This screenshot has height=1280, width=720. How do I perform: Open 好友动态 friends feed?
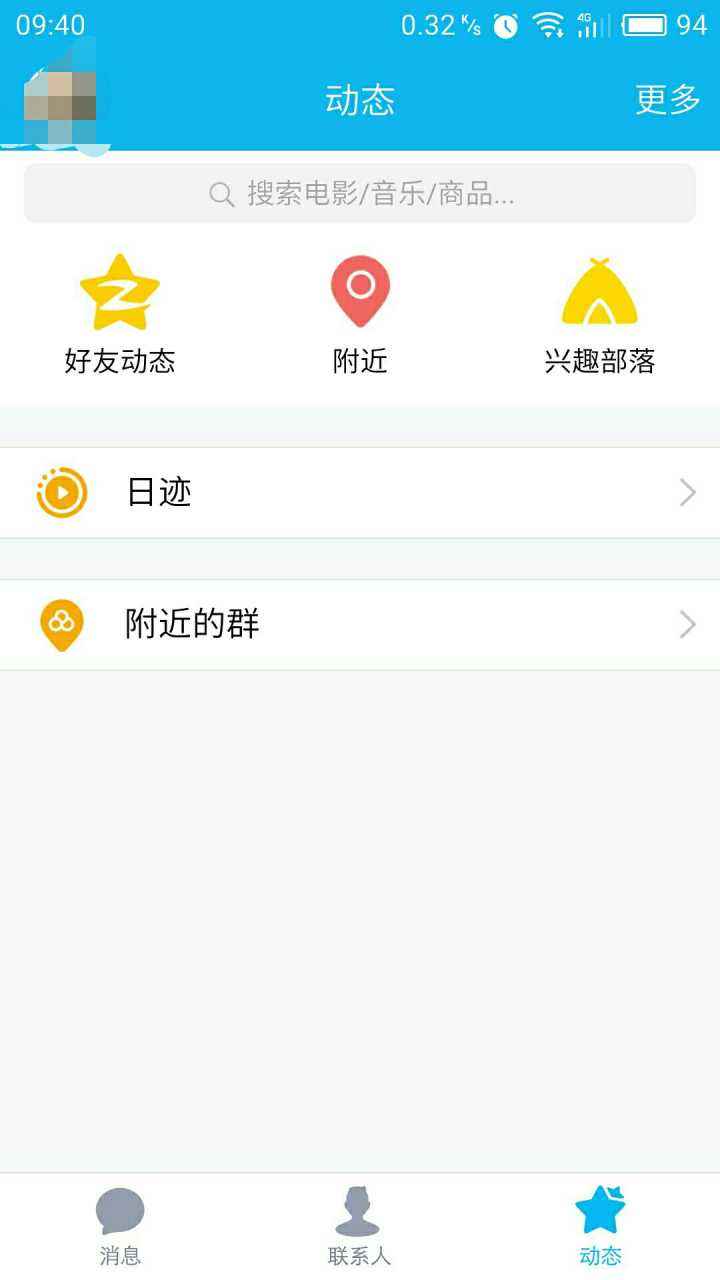tap(120, 315)
